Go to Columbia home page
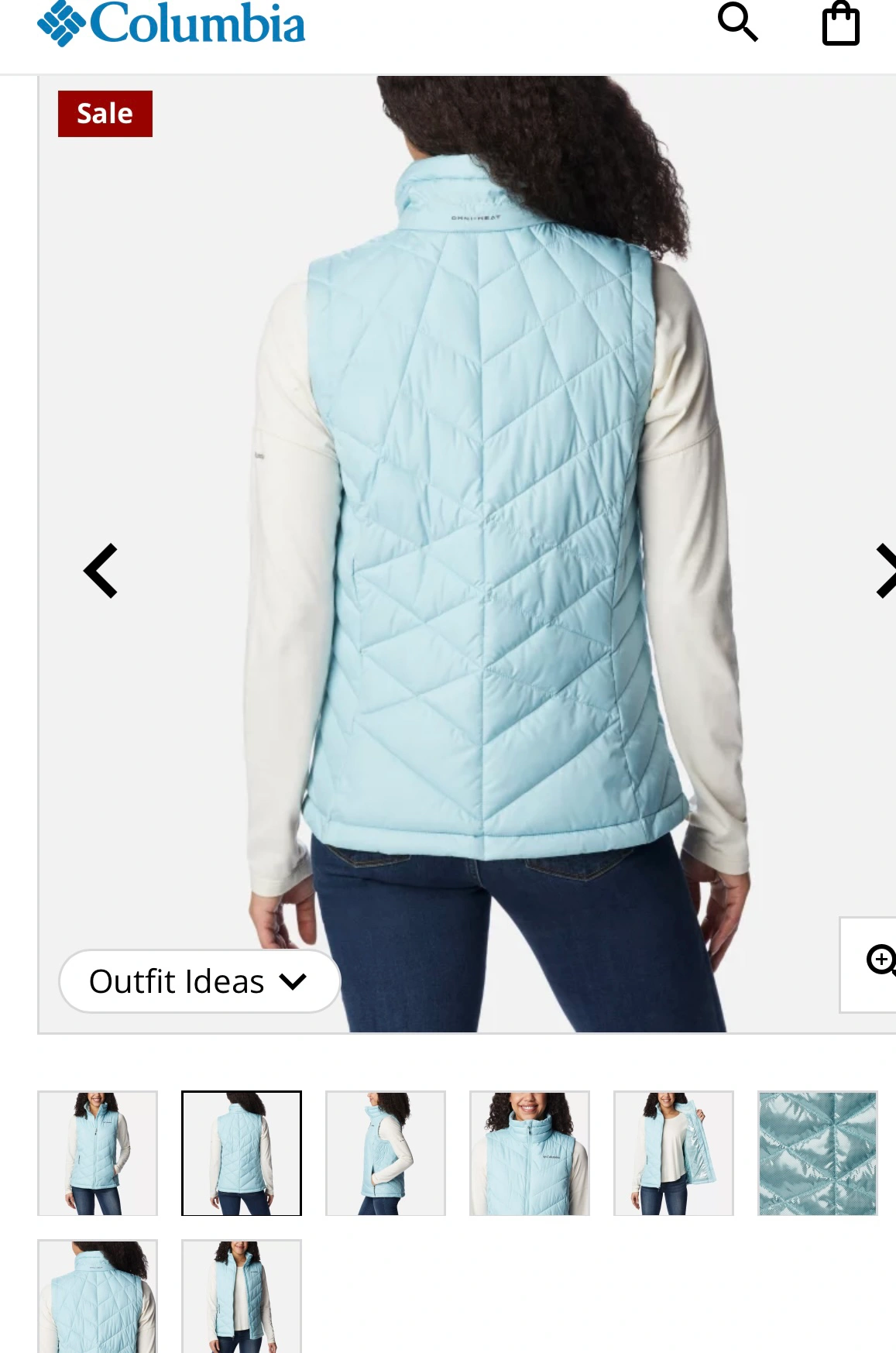Screen dimensions: 896x1353 click(171, 24)
